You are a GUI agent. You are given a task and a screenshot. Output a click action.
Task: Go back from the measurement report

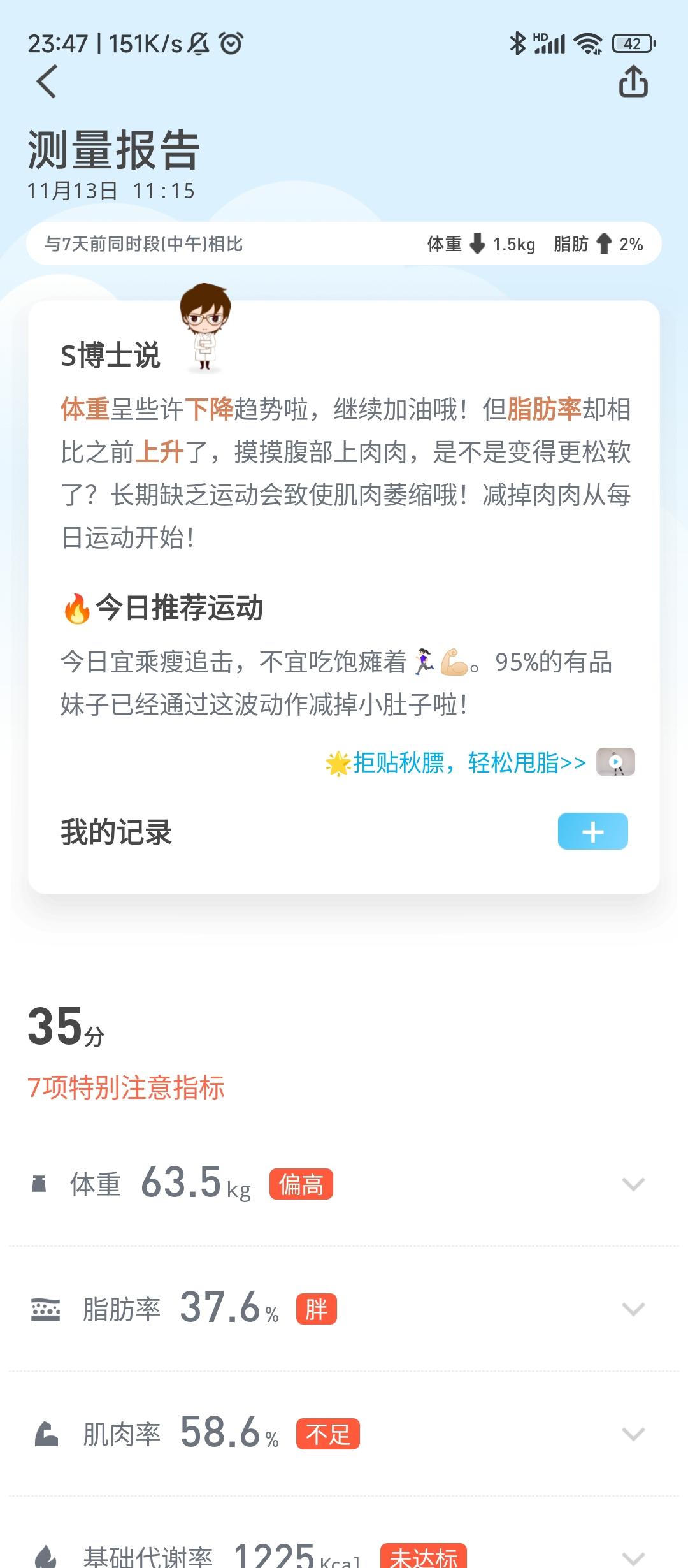[47, 82]
